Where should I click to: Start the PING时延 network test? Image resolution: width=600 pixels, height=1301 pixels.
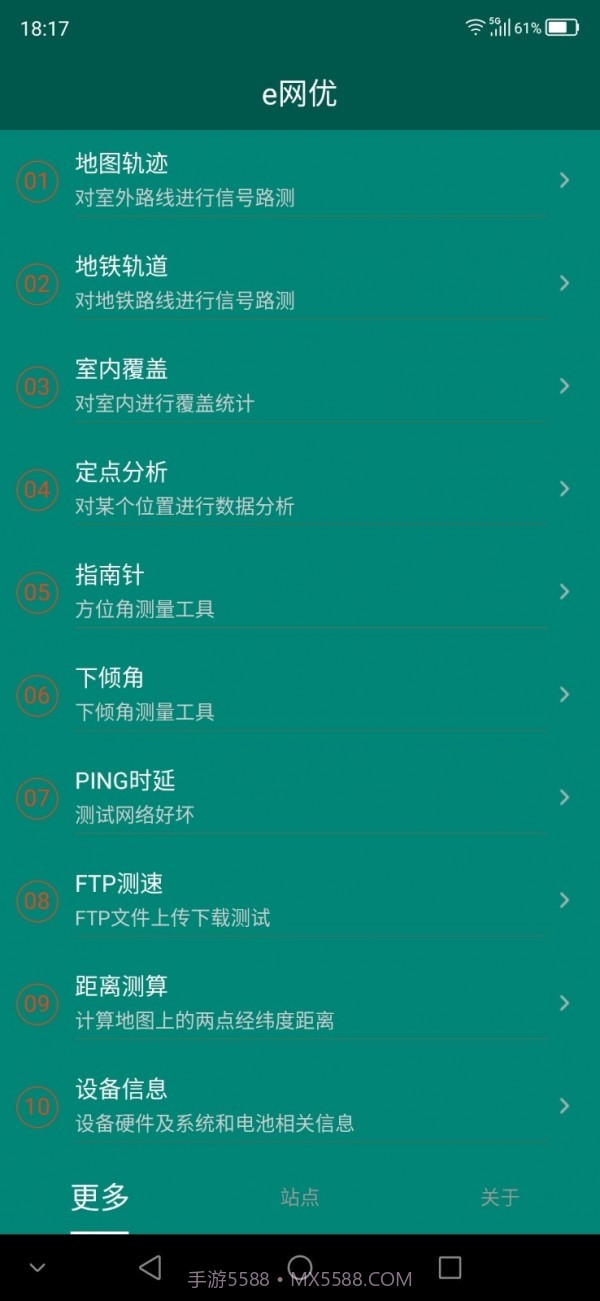[300, 797]
